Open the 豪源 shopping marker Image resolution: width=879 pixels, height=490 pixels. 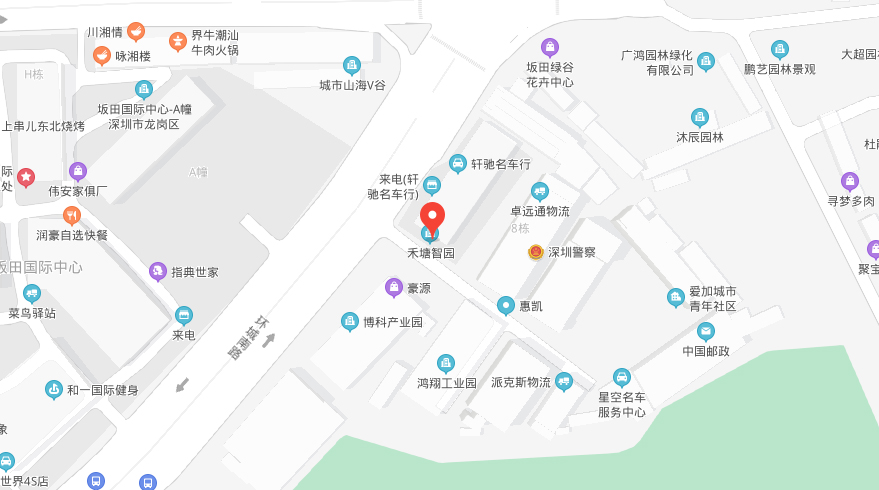[x=394, y=288]
